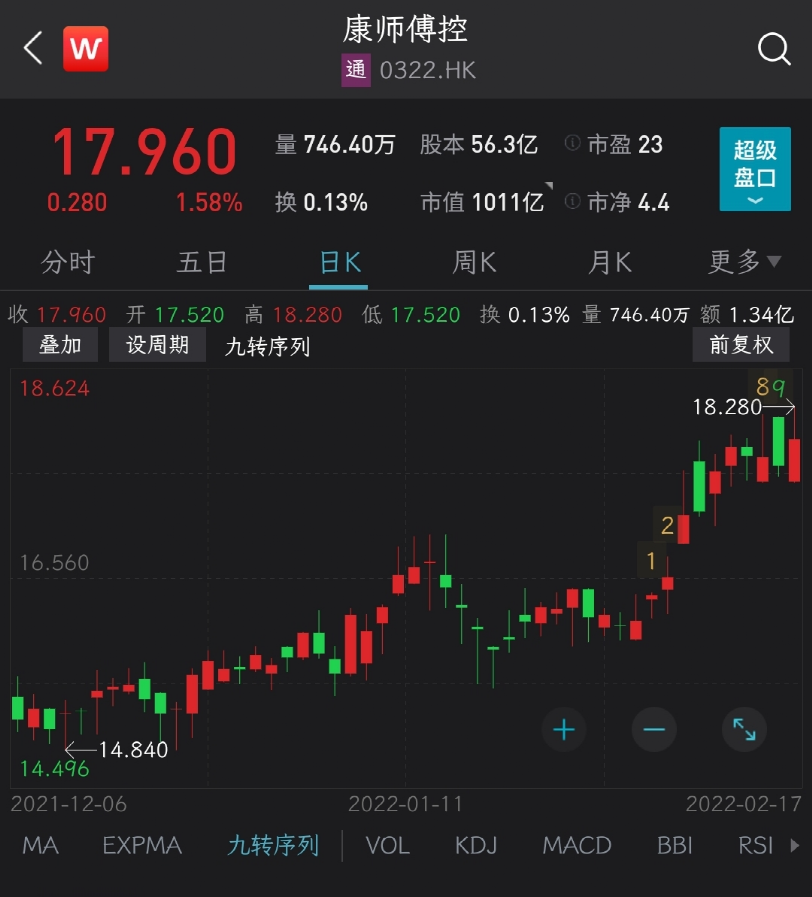
Task: Toggle the 叠加 overlay option
Action: click(59, 345)
